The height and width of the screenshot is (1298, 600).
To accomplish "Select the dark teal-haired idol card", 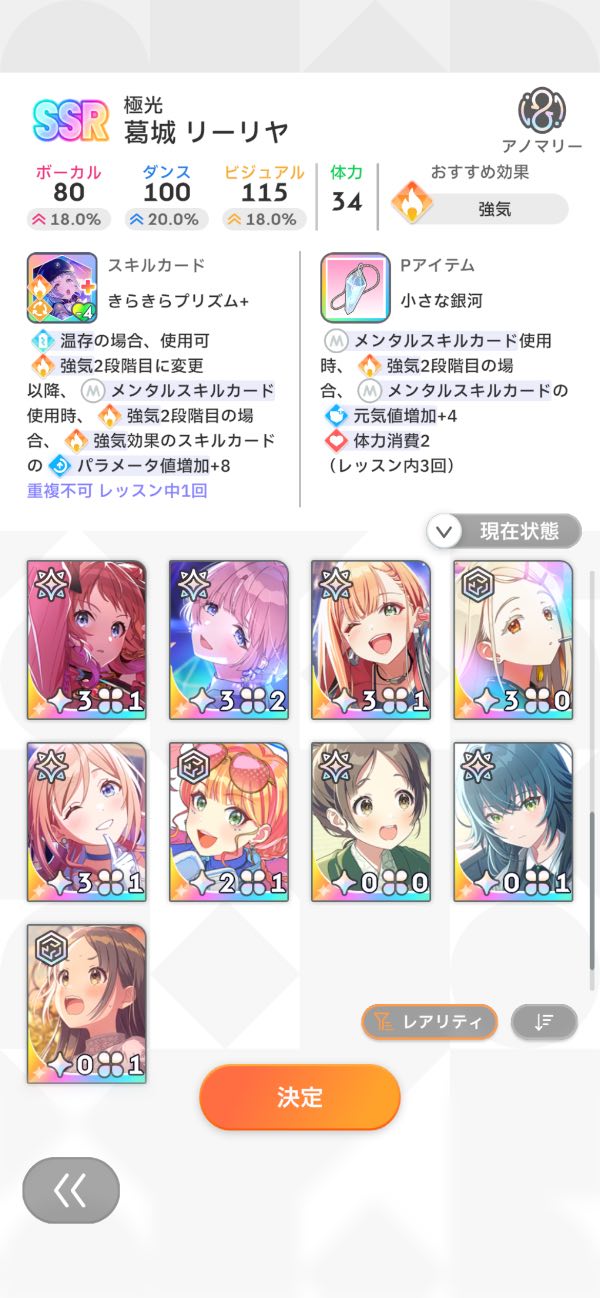I will 513,822.
